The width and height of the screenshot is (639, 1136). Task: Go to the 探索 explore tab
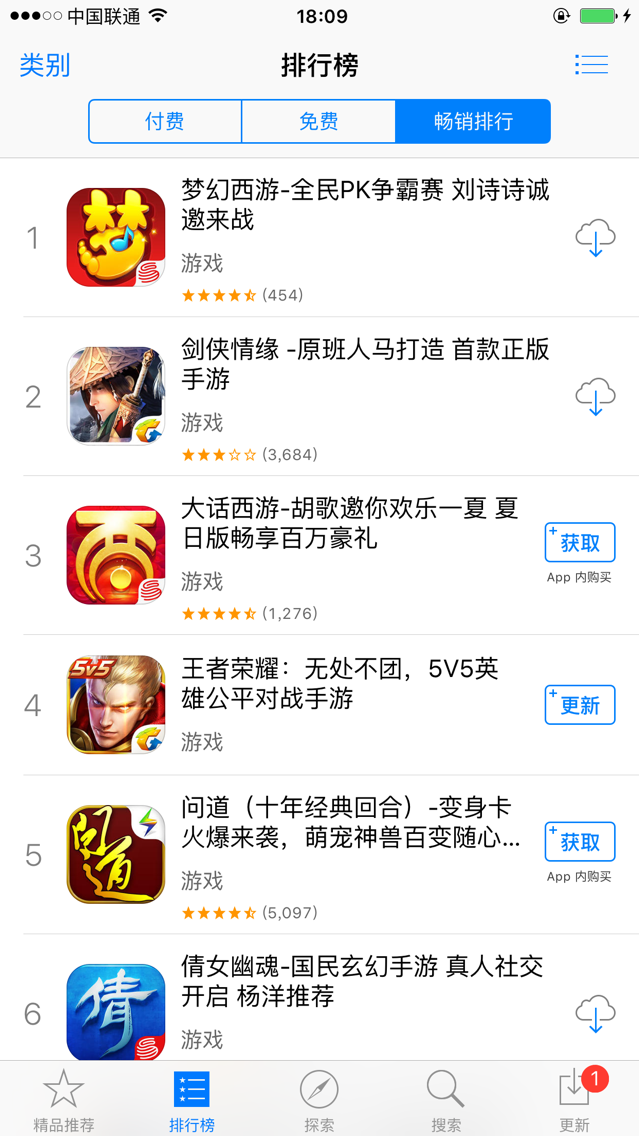[x=319, y=1098]
